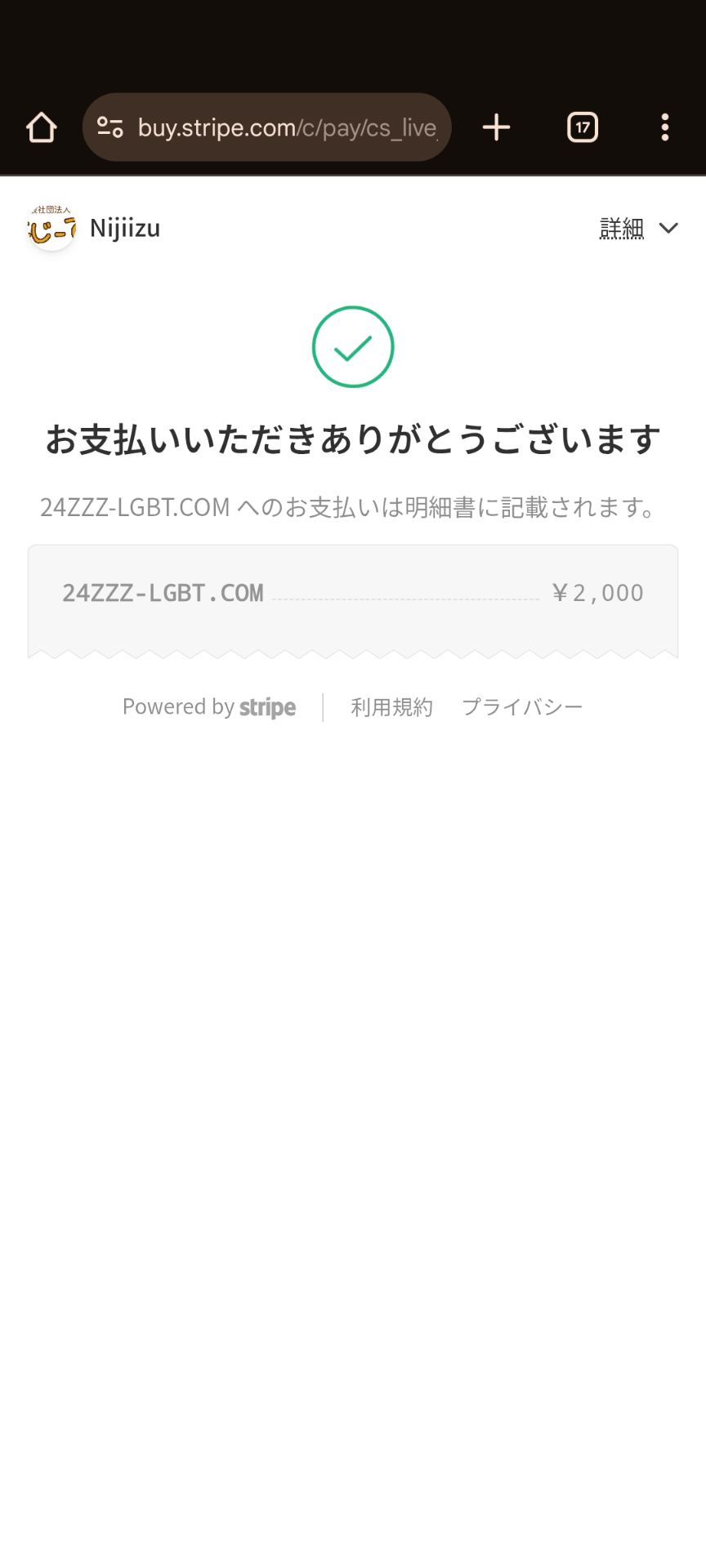Go to the browser home page
706x1568 pixels.
point(42,127)
